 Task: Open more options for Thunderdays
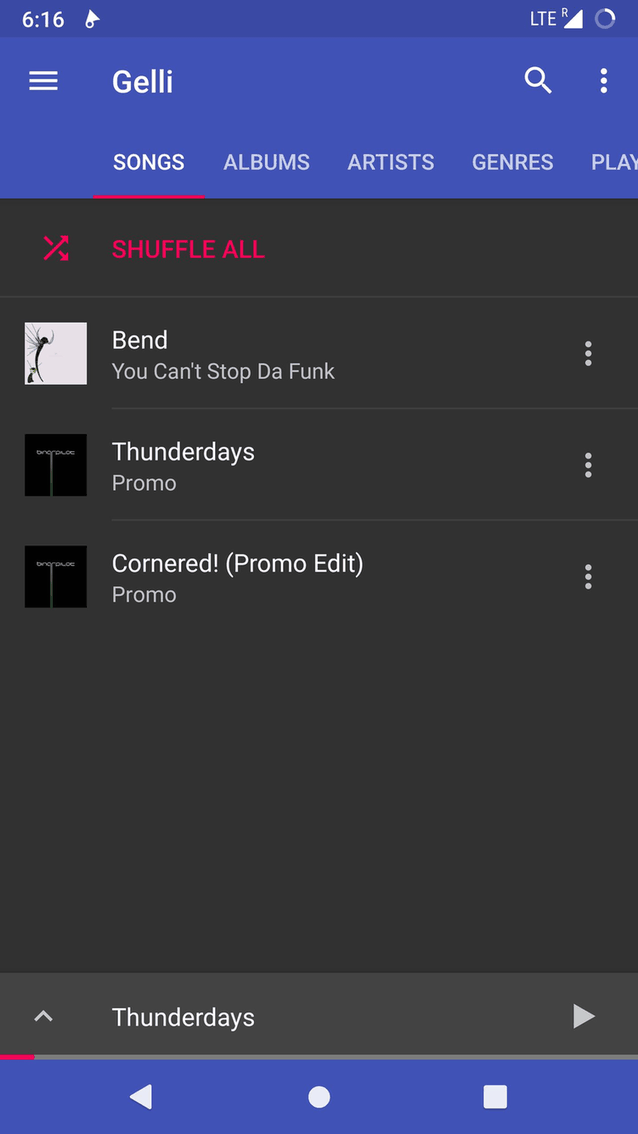tap(588, 465)
